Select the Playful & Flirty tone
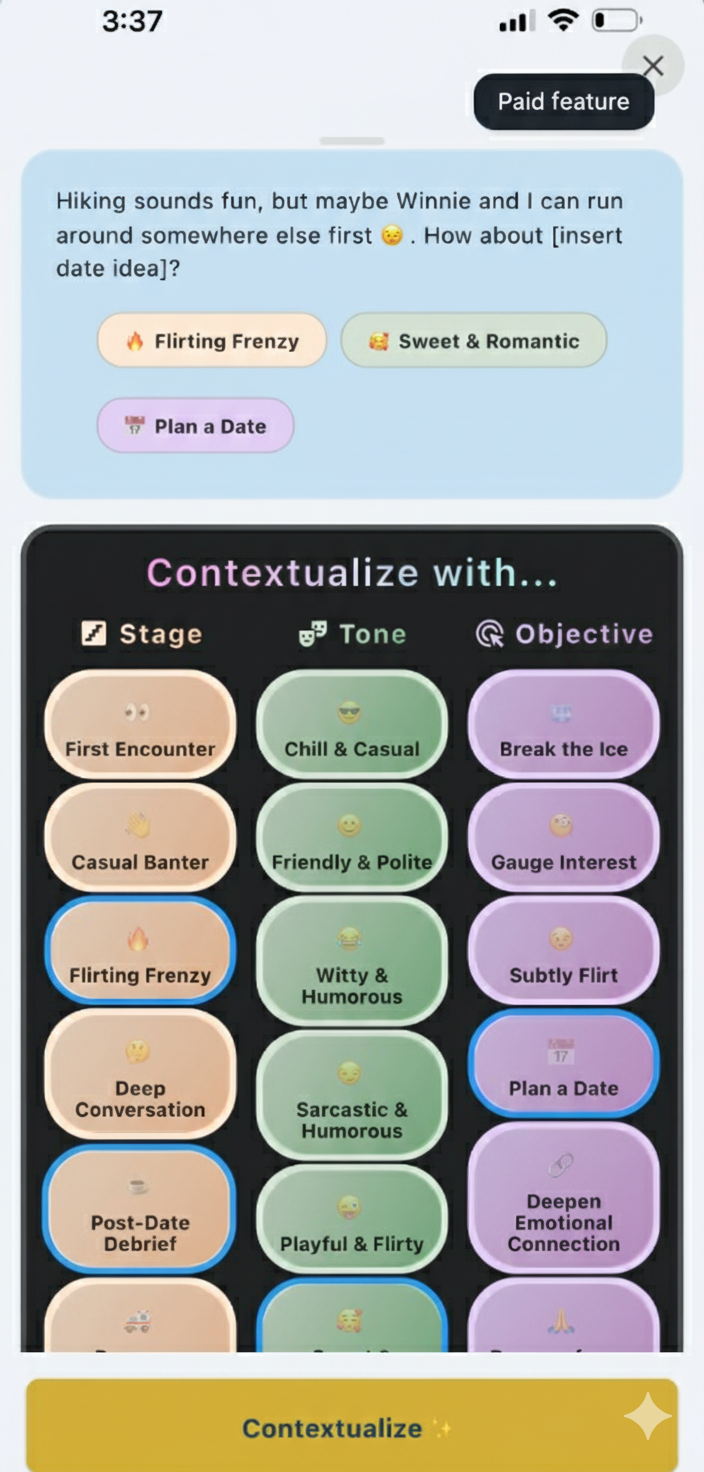Image resolution: width=704 pixels, height=1472 pixels. click(352, 1219)
